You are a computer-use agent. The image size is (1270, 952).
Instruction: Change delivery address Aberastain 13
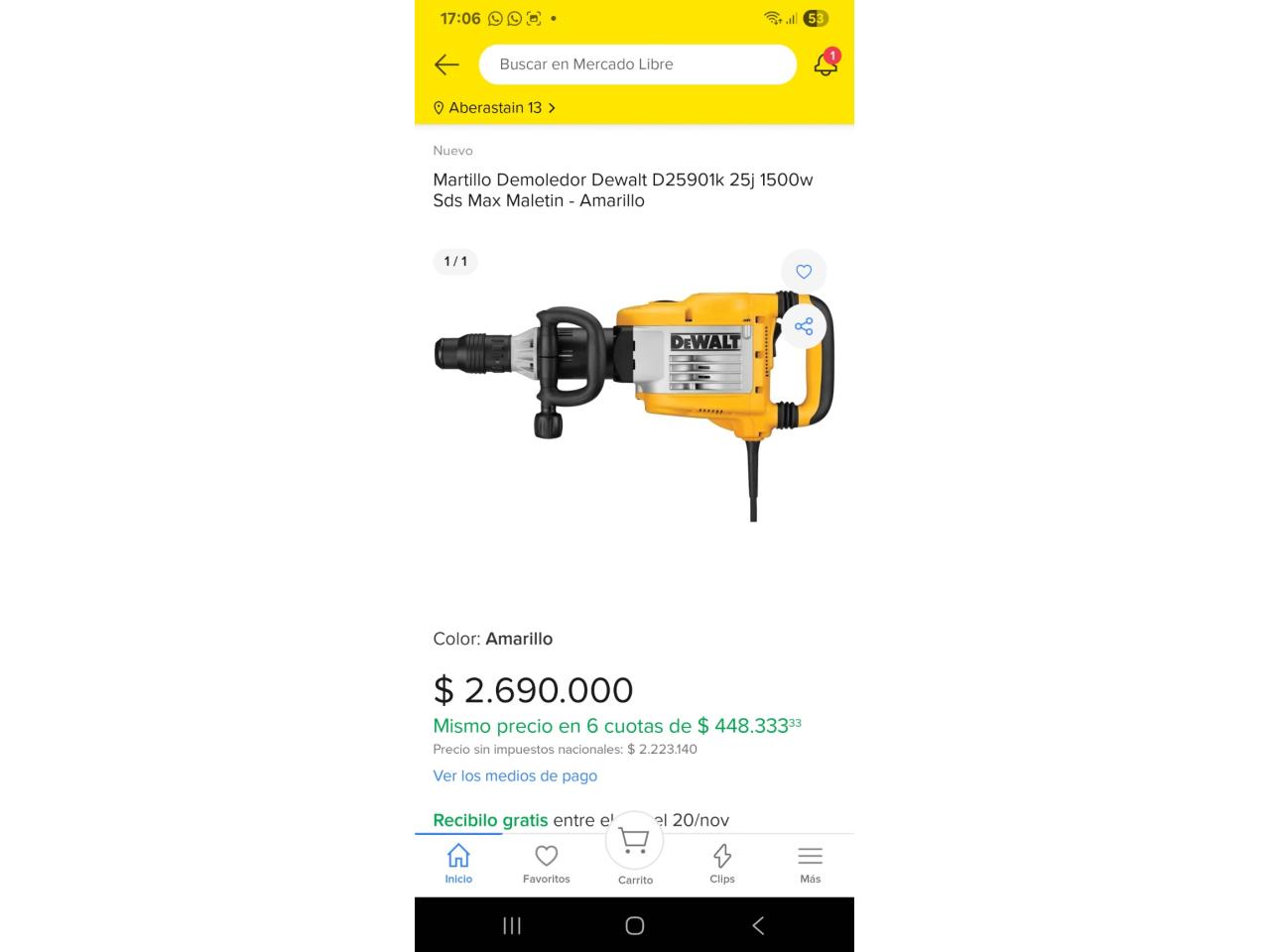494,108
